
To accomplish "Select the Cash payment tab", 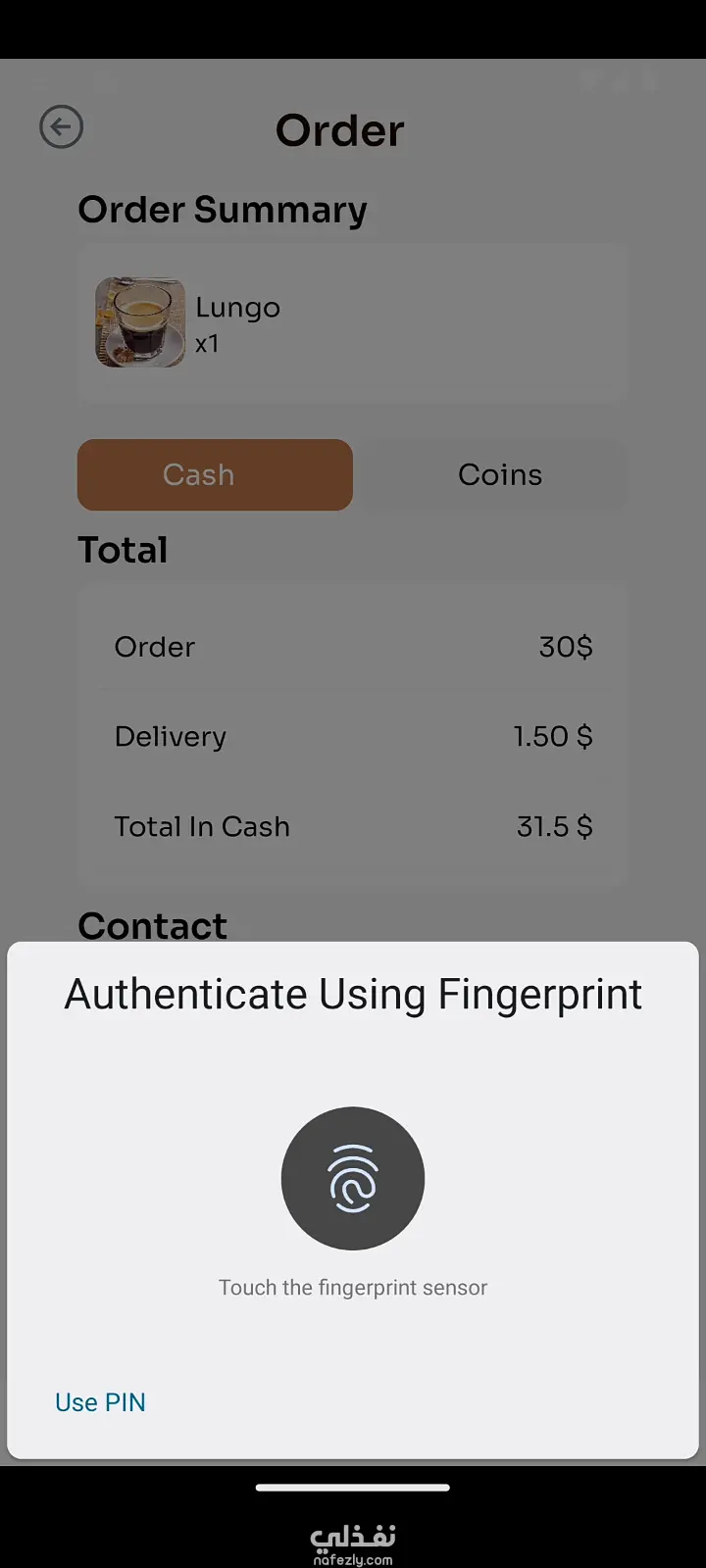I will coord(215,475).
